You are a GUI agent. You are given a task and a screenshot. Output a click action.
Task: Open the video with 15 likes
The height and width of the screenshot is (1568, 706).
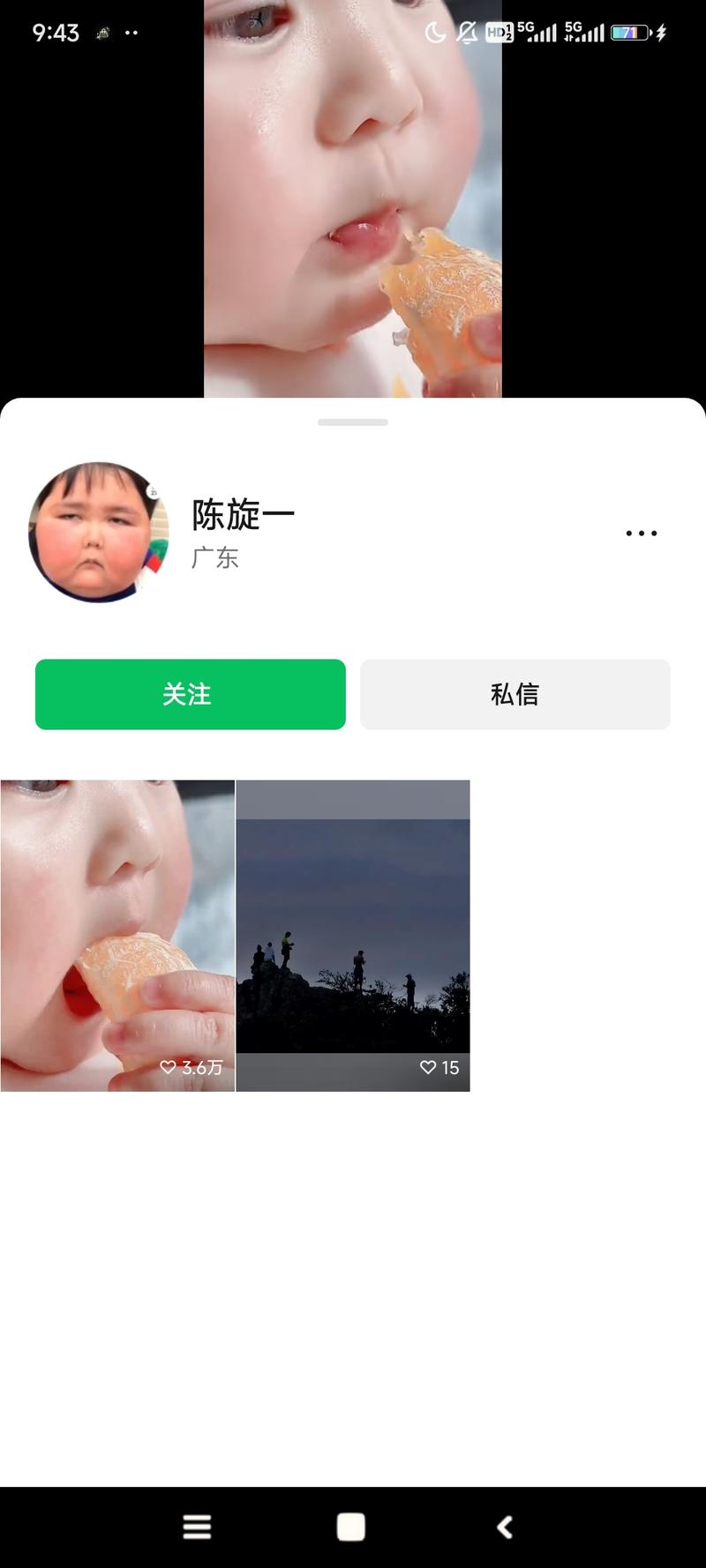[353, 936]
